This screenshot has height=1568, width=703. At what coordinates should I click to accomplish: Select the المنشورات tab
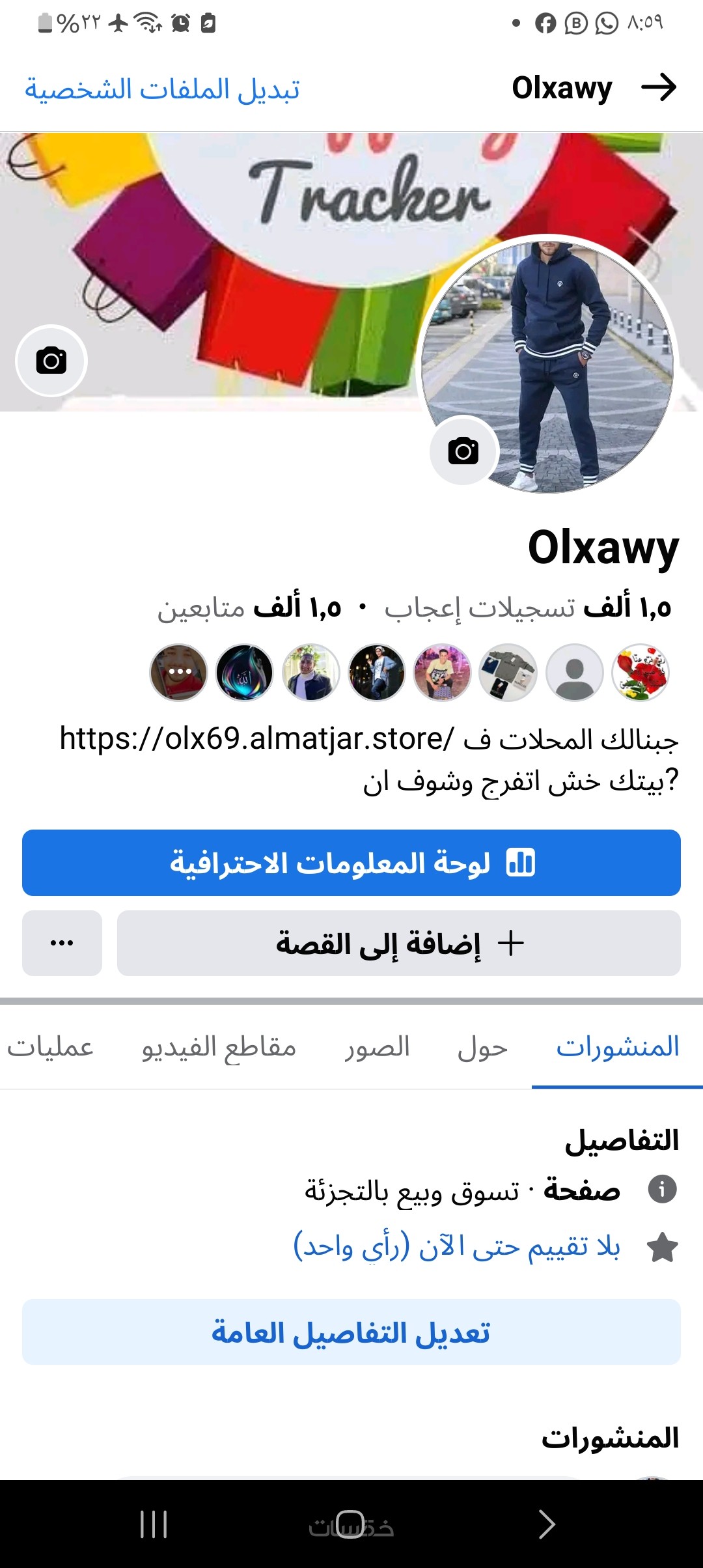[617, 1048]
